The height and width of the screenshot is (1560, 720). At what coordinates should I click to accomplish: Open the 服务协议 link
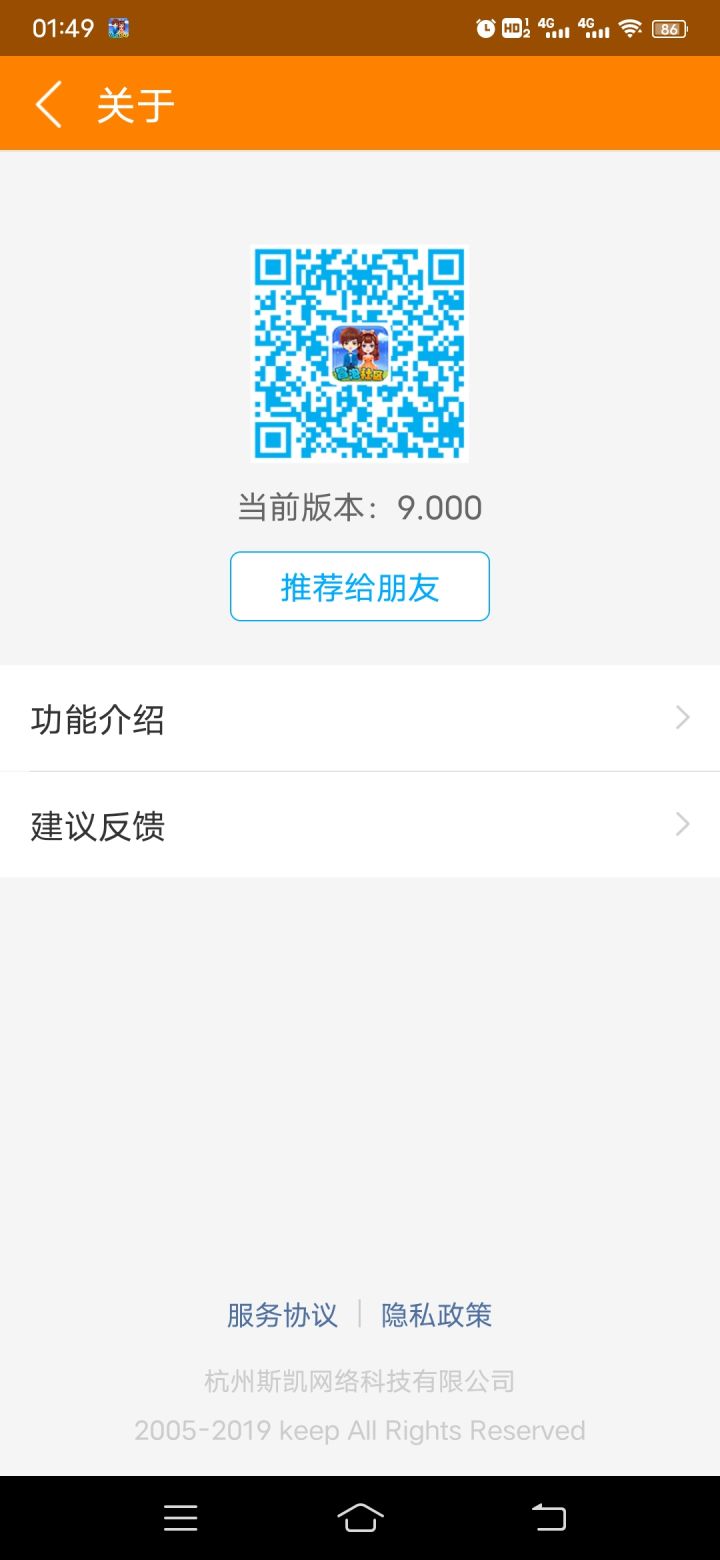pos(282,1315)
